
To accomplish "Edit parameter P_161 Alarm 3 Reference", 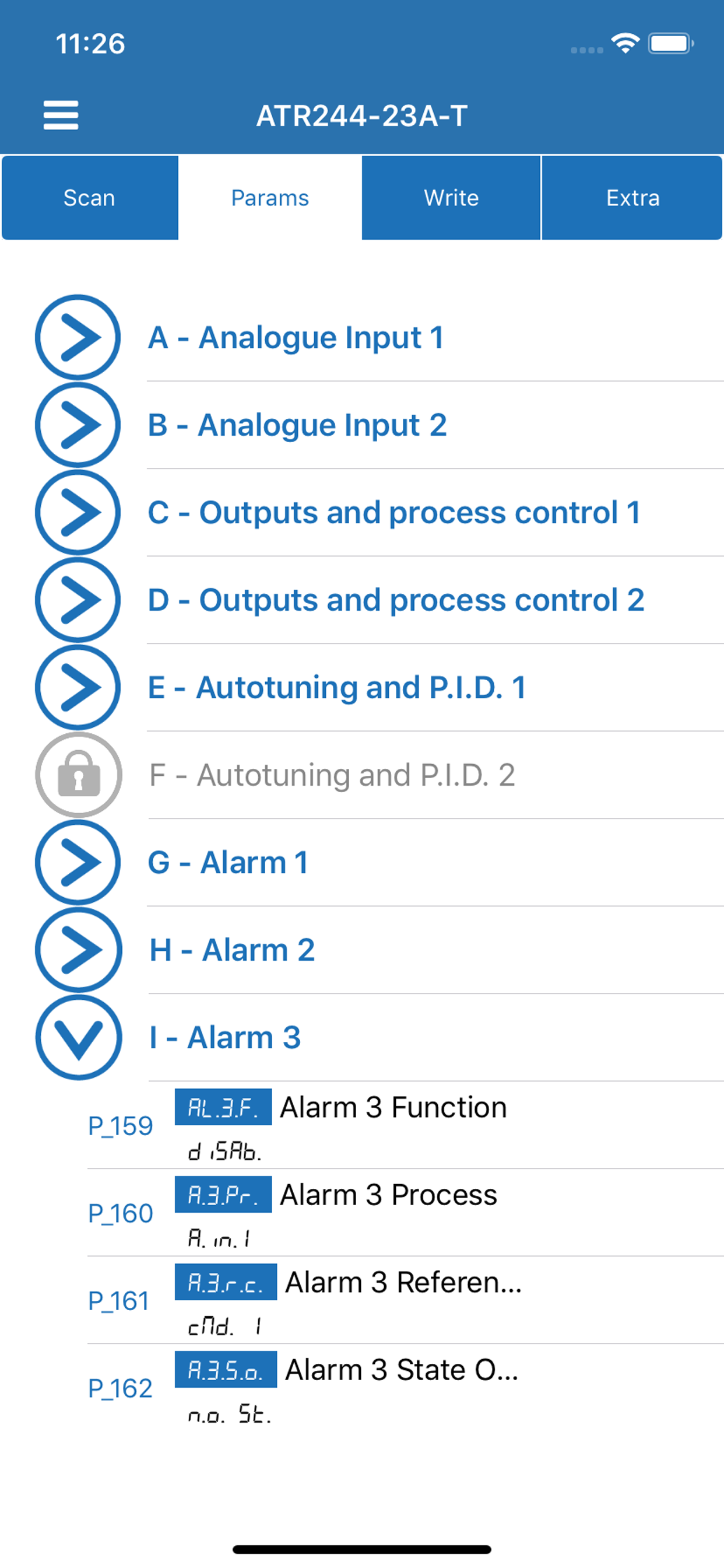I will (405, 1301).
